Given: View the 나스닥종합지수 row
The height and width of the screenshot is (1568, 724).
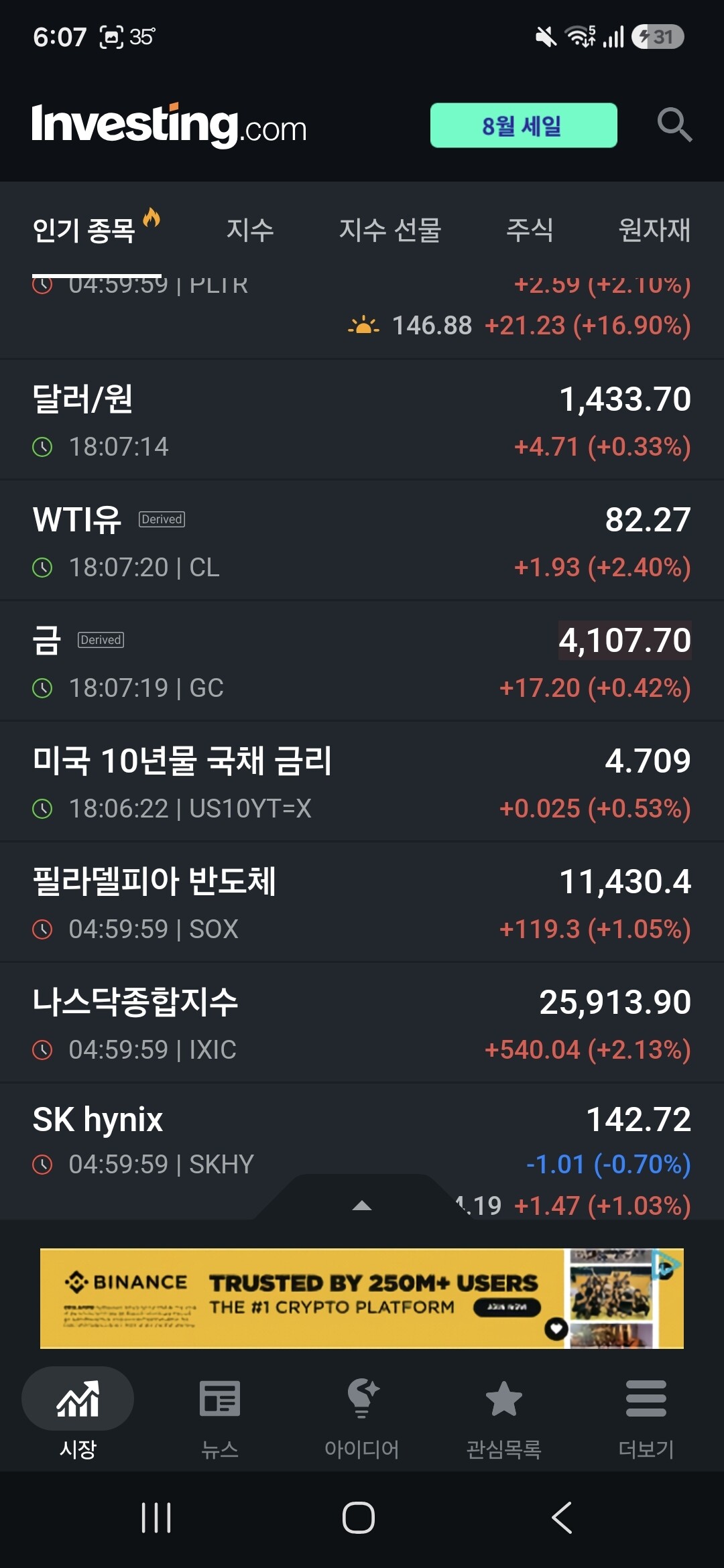Looking at the screenshot, I should [x=362, y=1023].
